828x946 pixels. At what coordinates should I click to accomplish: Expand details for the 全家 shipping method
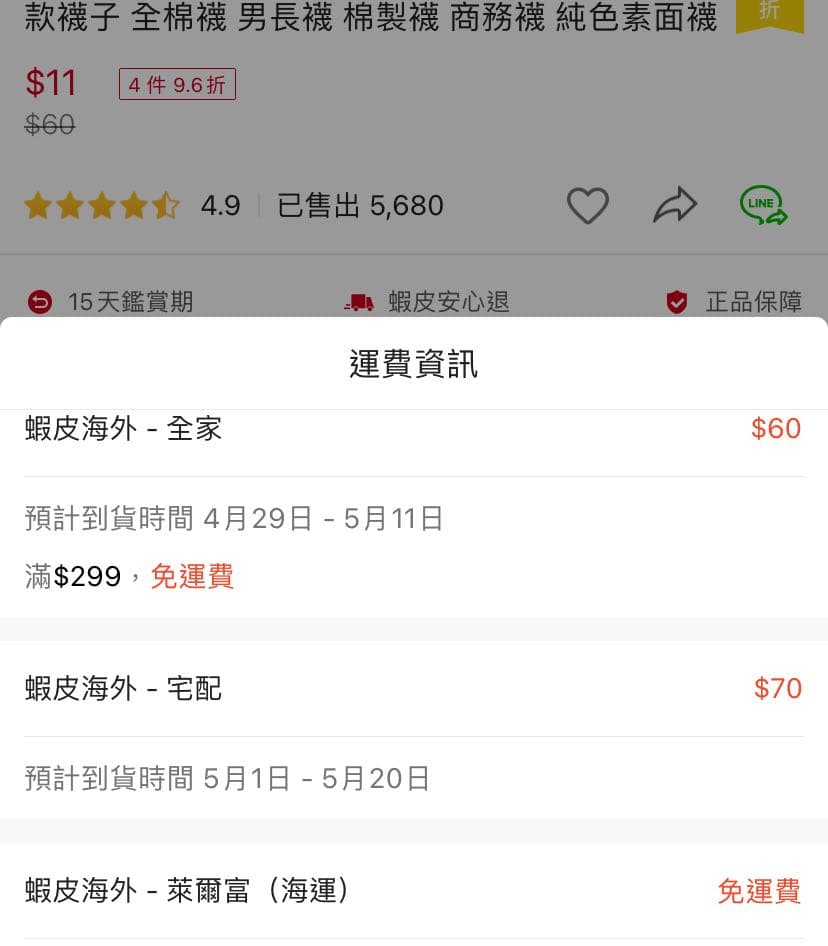click(x=233, y=518)
